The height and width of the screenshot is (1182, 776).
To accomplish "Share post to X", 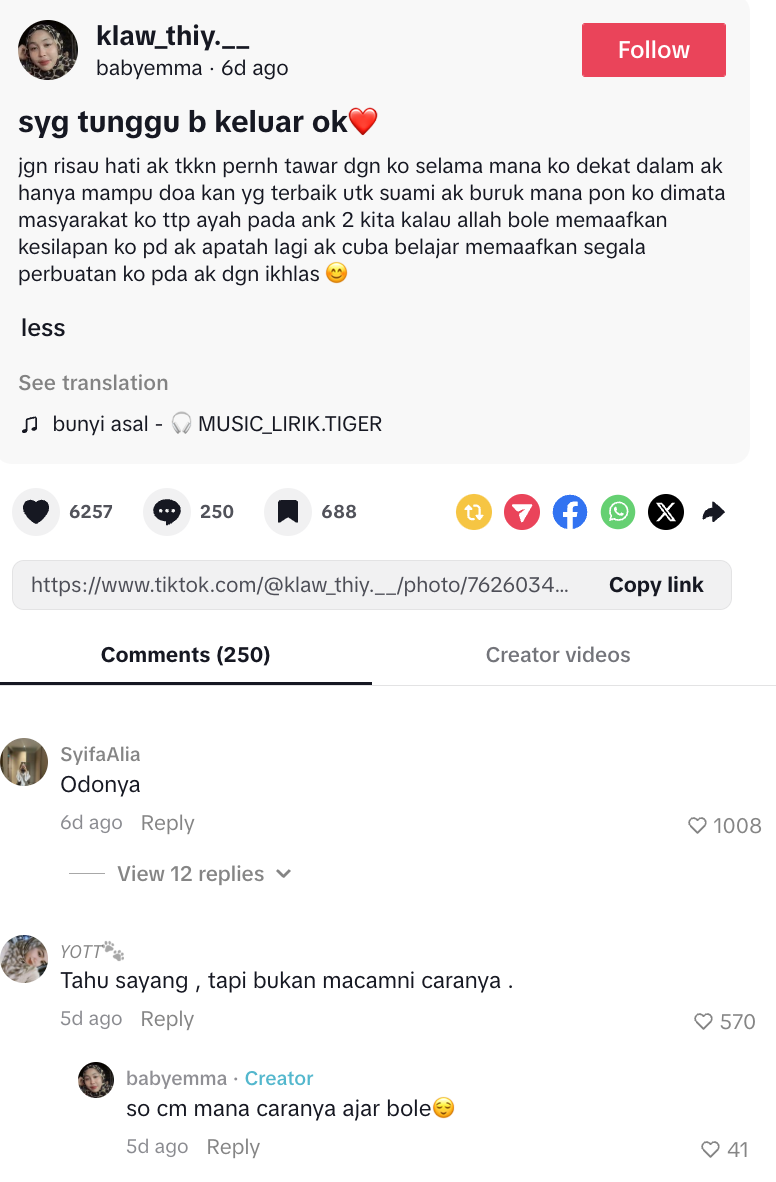I will [666, 513].
